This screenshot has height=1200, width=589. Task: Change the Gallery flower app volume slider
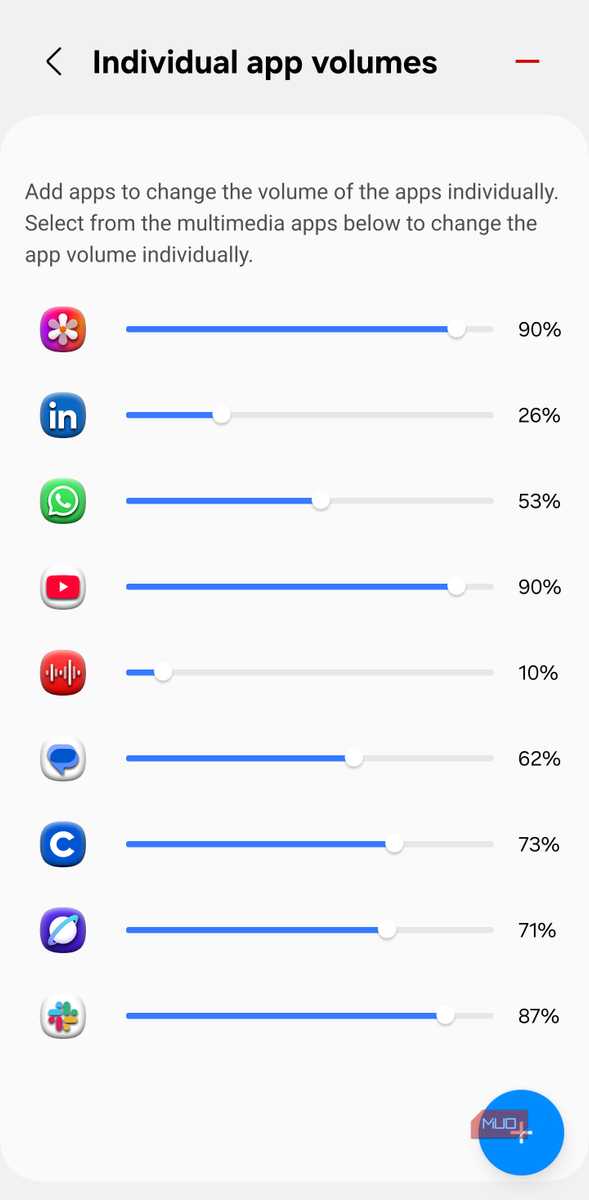click(309, 329)
